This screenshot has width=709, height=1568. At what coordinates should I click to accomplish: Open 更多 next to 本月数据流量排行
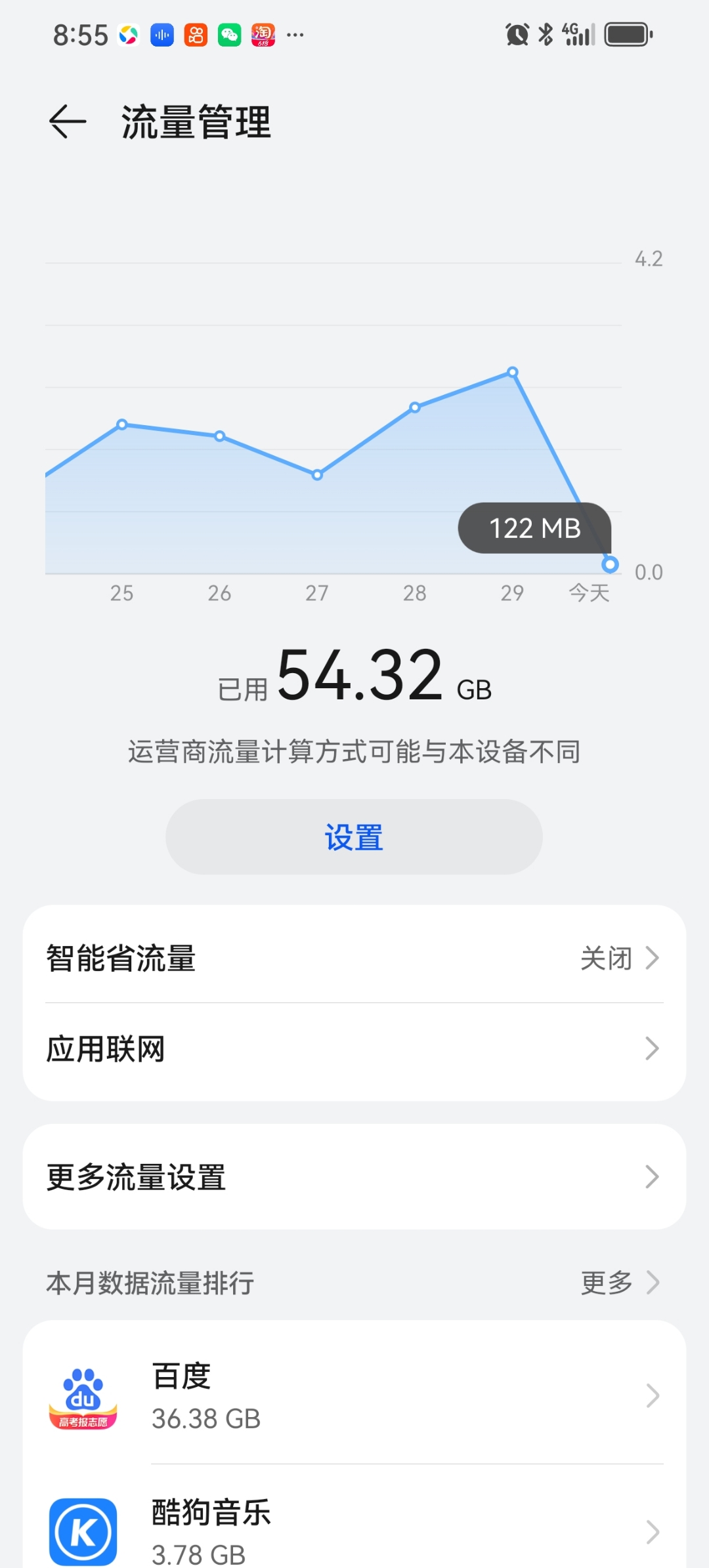pyautogui.click(x=606, y=1283)
